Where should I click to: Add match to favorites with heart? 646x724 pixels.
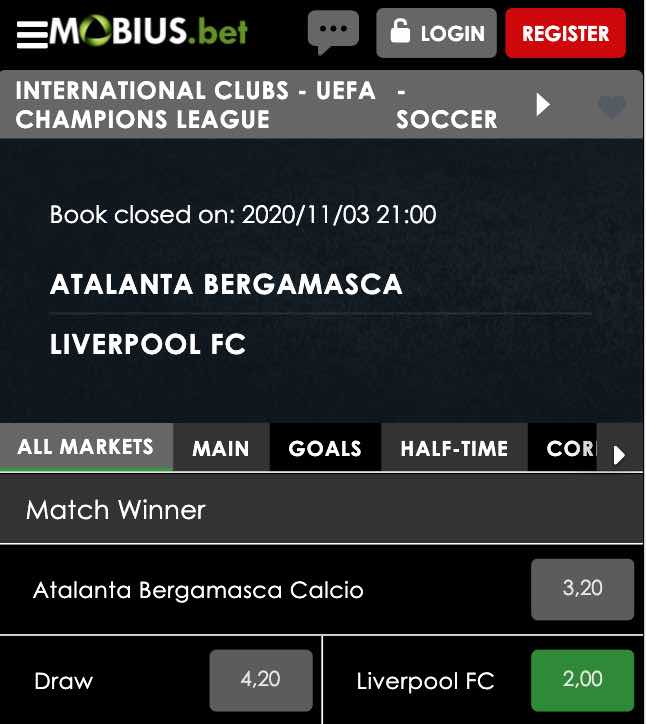611,106
